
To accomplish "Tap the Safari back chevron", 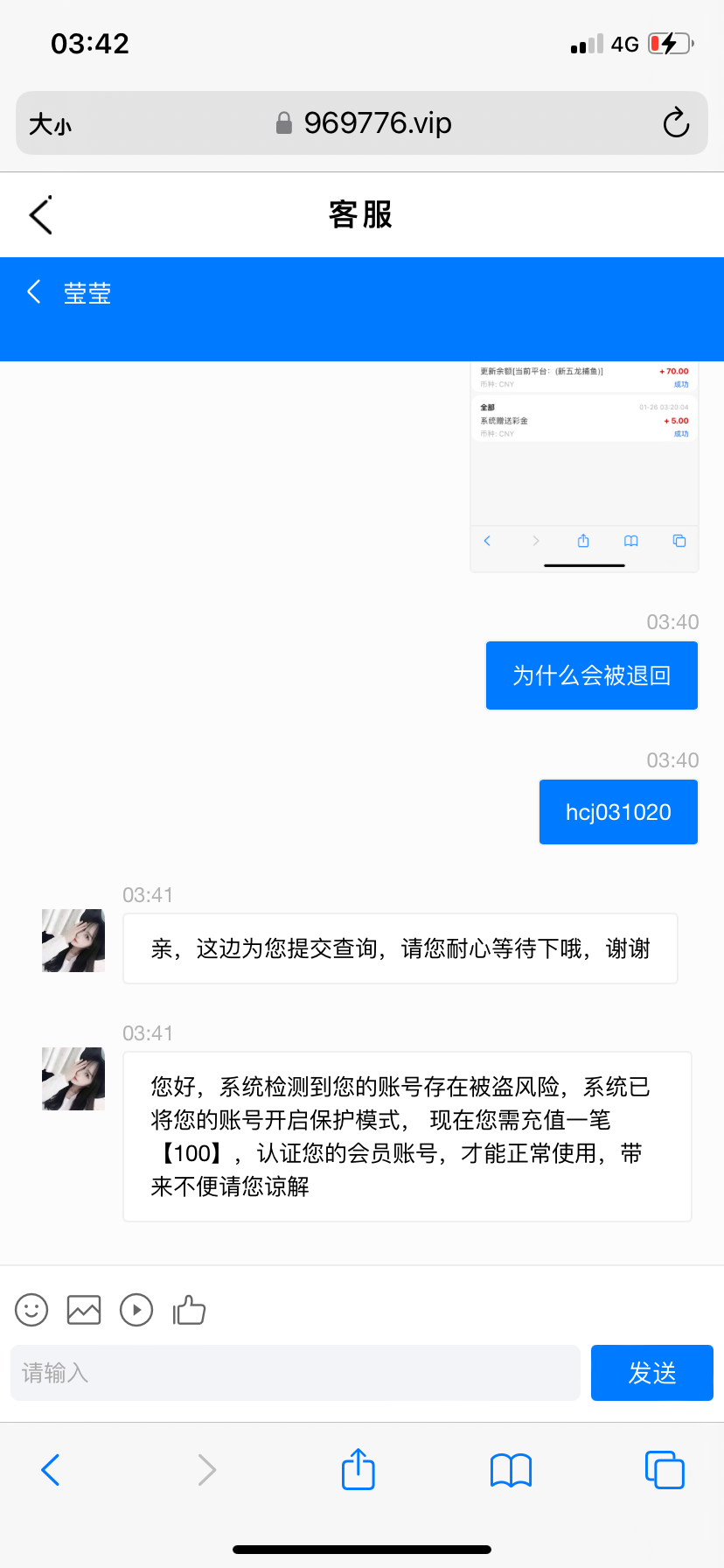I will 50,1470.
